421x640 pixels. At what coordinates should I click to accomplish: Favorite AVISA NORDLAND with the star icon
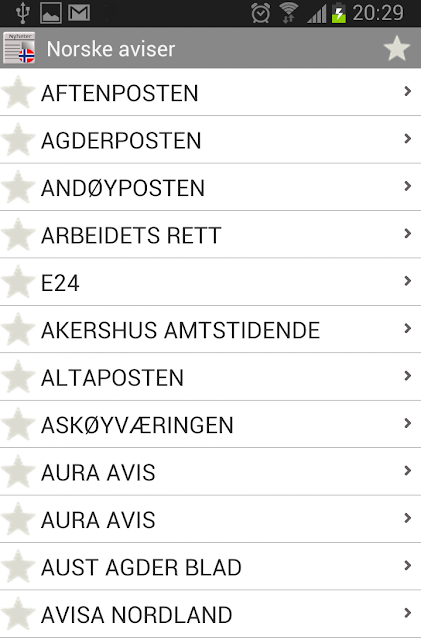pos(18,613)
